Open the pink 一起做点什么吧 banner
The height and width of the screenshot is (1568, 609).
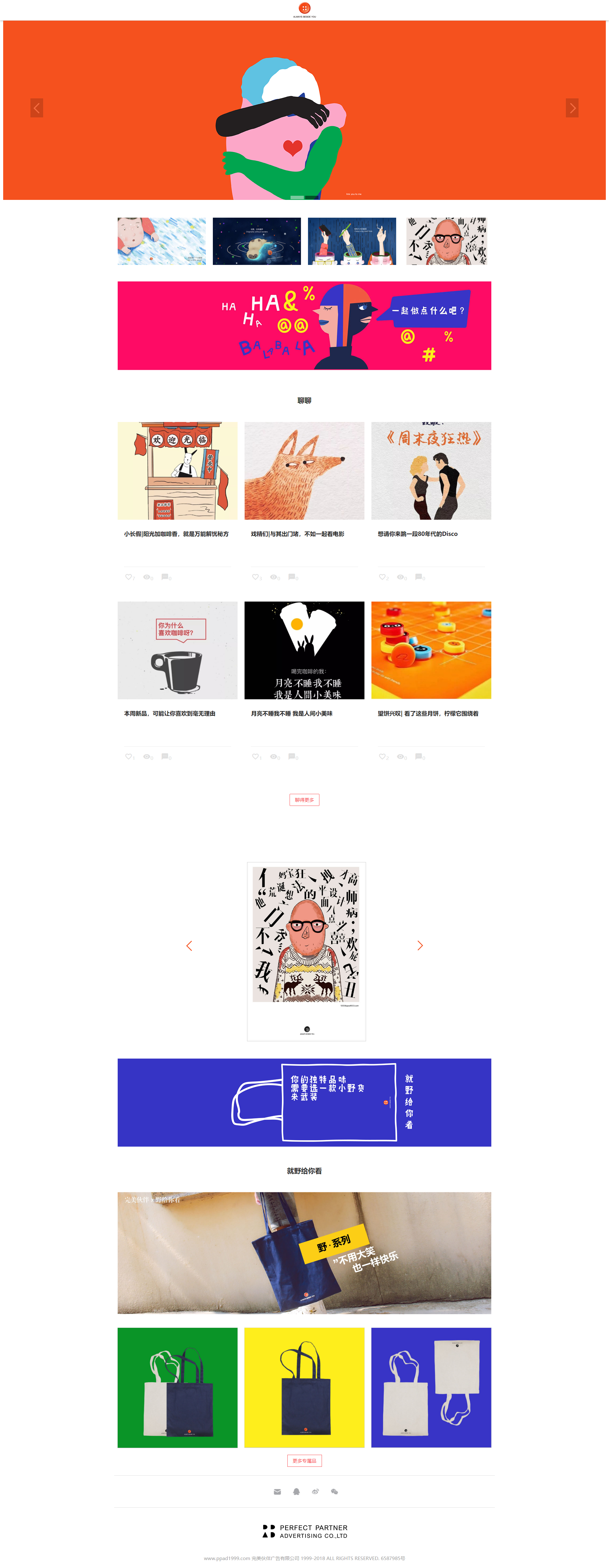pyautogui.click(x=304, y=326)
